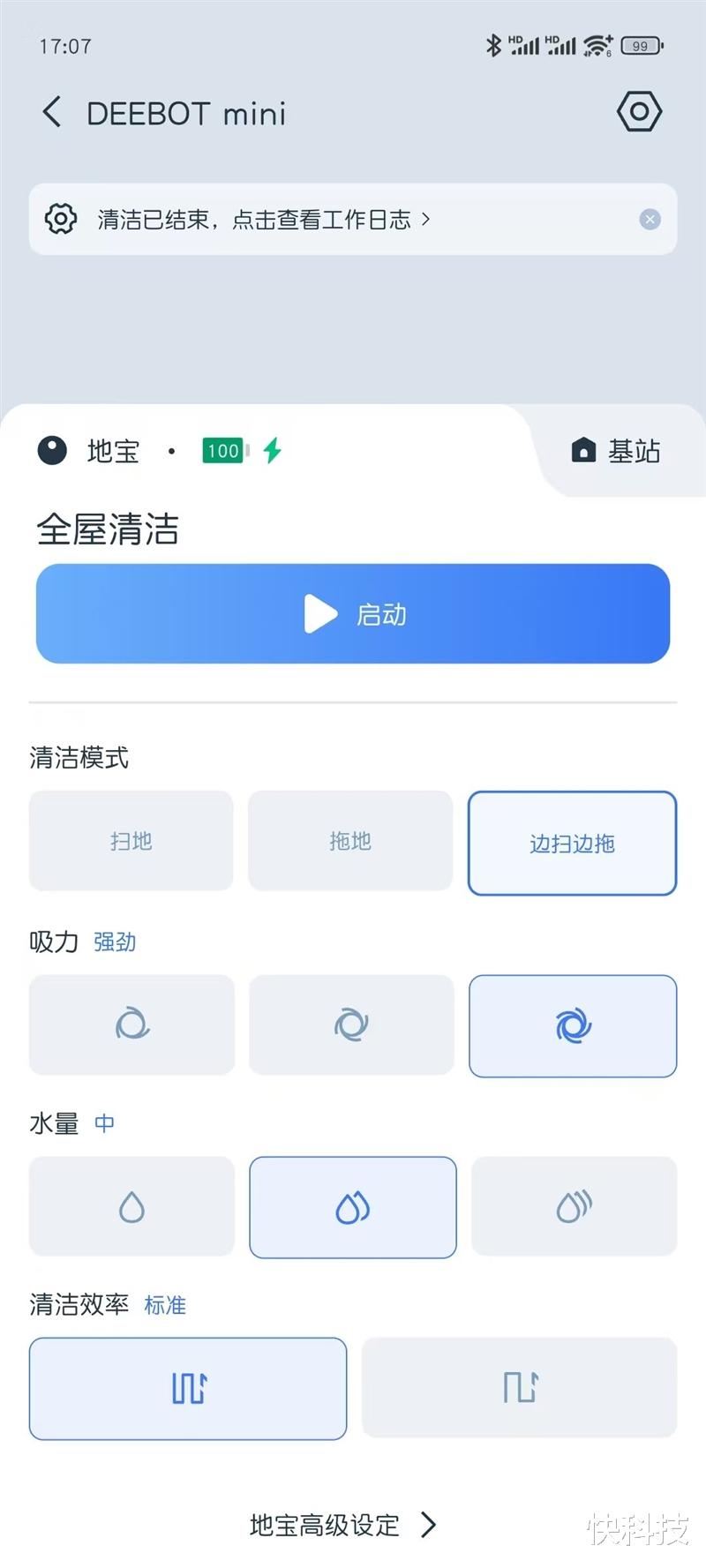The height and width of the screenshot is (1568, 706).
Task: Set suction to the middle level
Action: coord(351,1024)
